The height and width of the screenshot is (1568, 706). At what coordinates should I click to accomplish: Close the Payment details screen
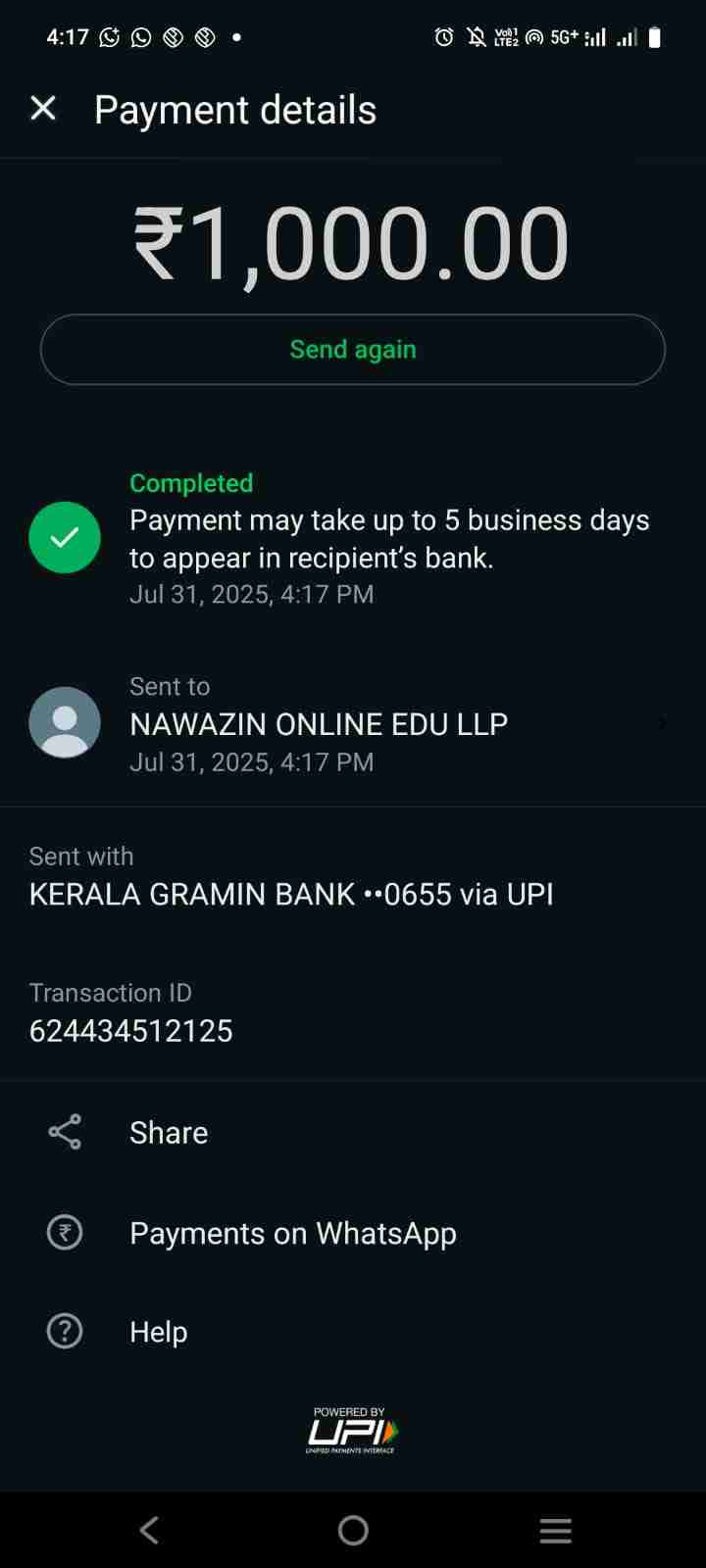(x=43, y=109)
